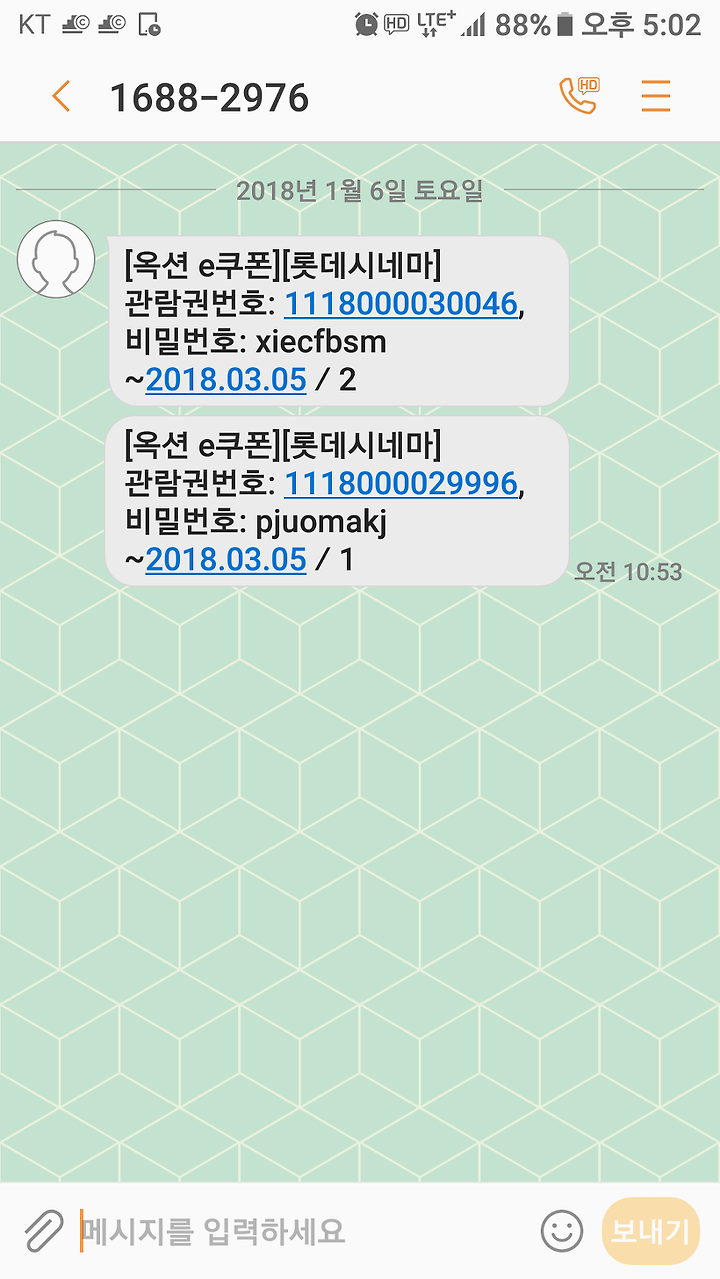Go back from the 1688-2976 conversation
This screenshot has height=1279, width=720.
pyautogui.click(x=61, y=97)
